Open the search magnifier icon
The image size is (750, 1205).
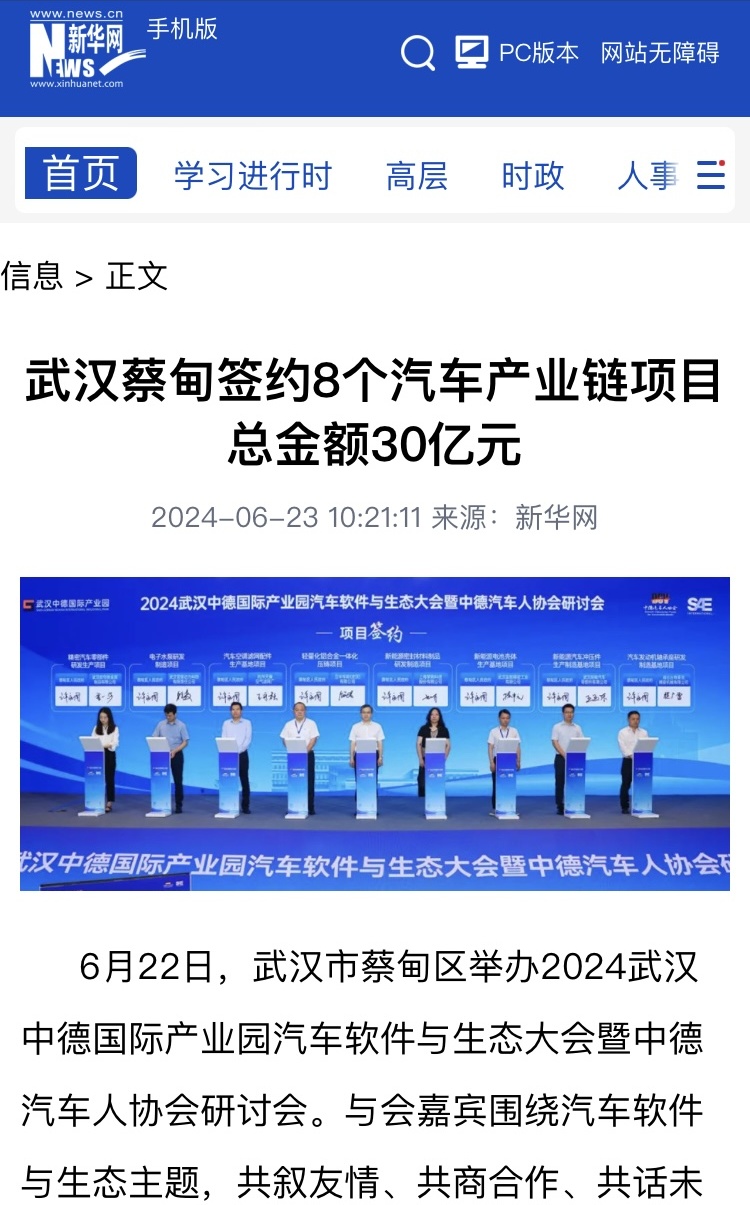tap(418, 53)
